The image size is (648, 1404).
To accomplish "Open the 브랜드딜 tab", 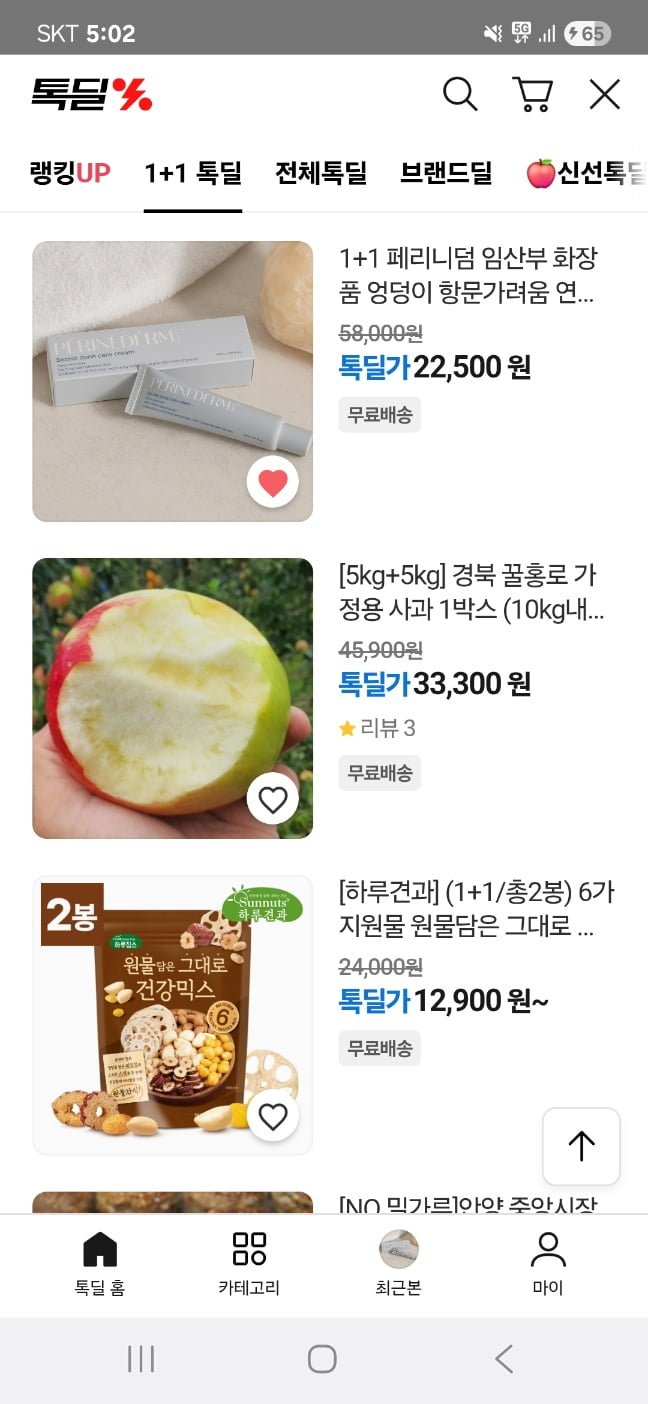I will (446, 173).
